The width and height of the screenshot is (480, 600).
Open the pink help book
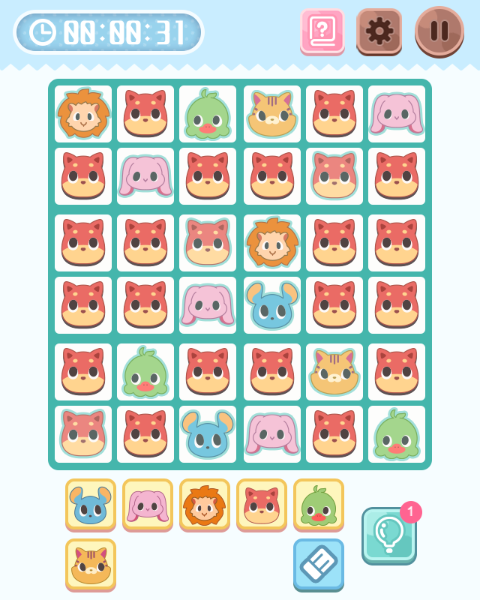[322, 31]
